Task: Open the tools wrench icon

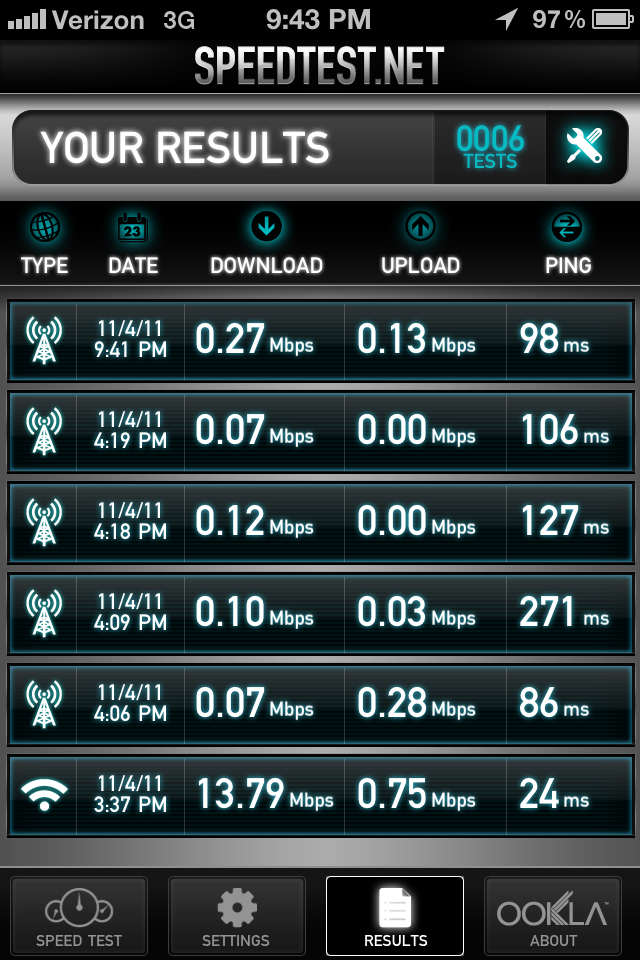Action: pyautogui.click(x=585, y=147)
